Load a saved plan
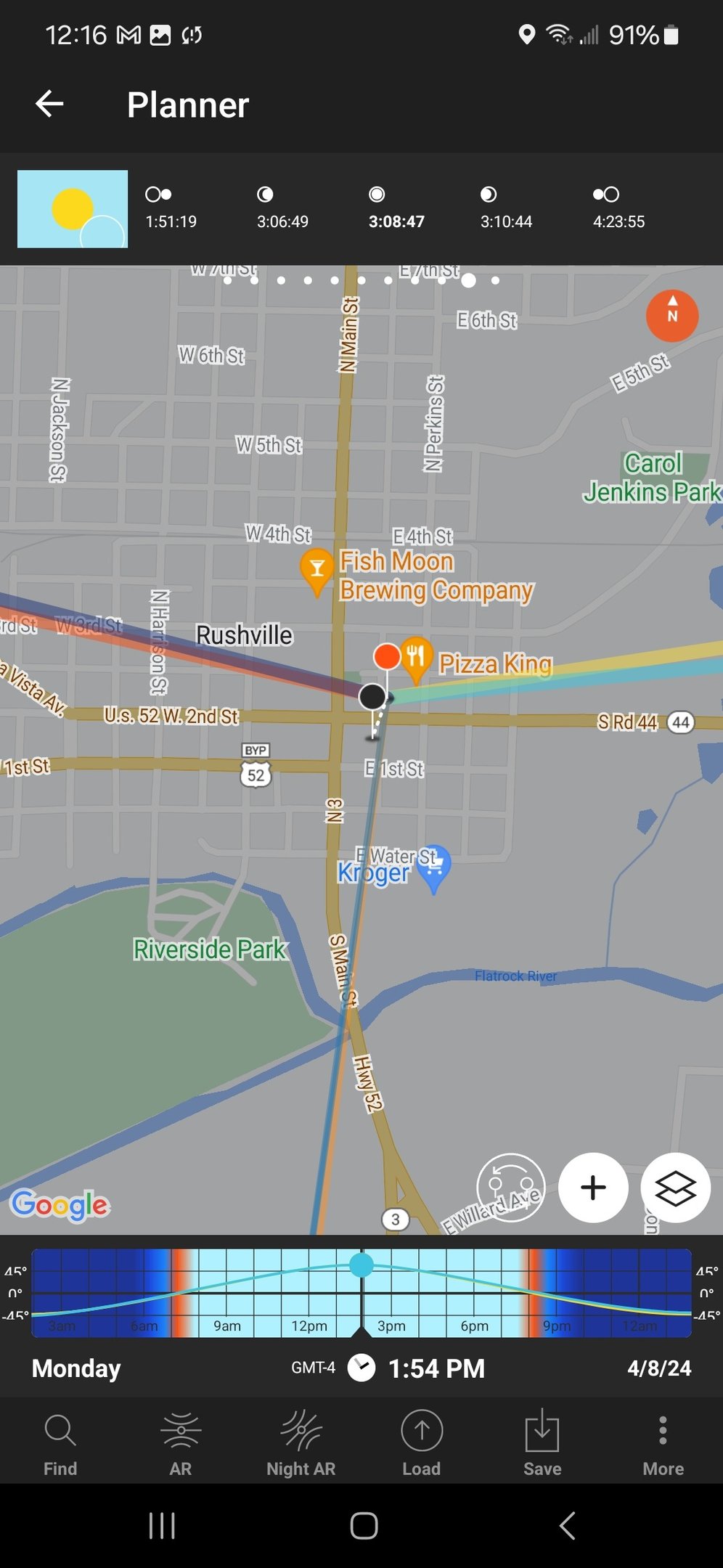 click(422, 1445)
